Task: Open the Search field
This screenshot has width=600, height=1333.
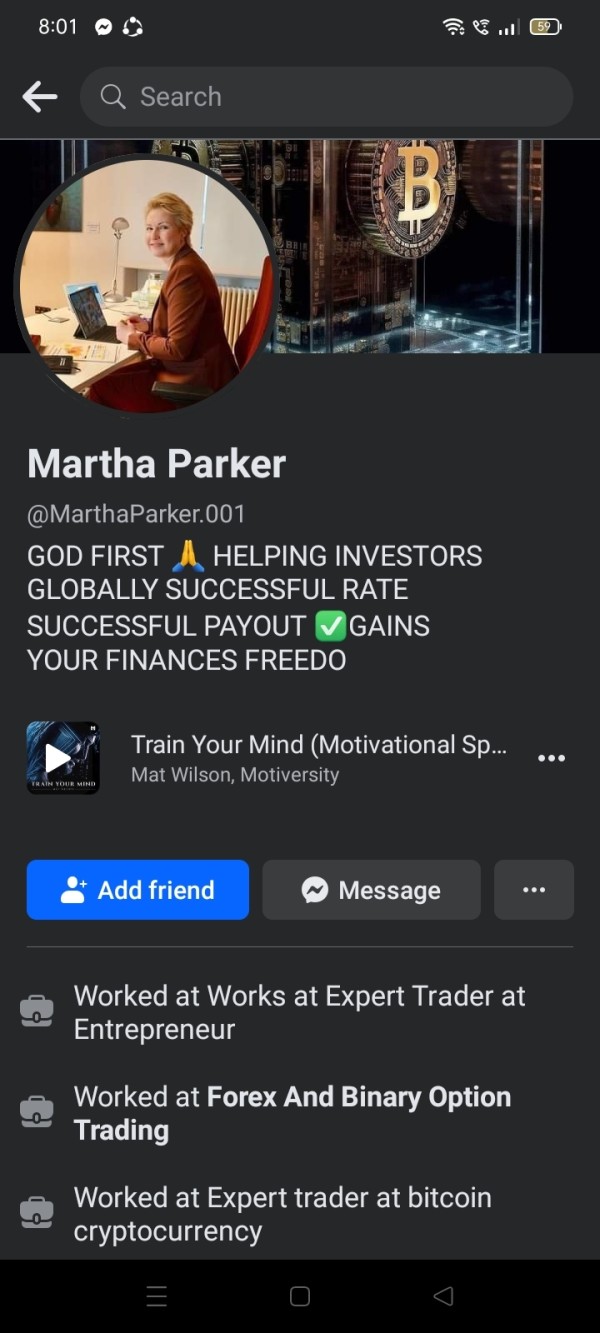Action: [326, 97]
